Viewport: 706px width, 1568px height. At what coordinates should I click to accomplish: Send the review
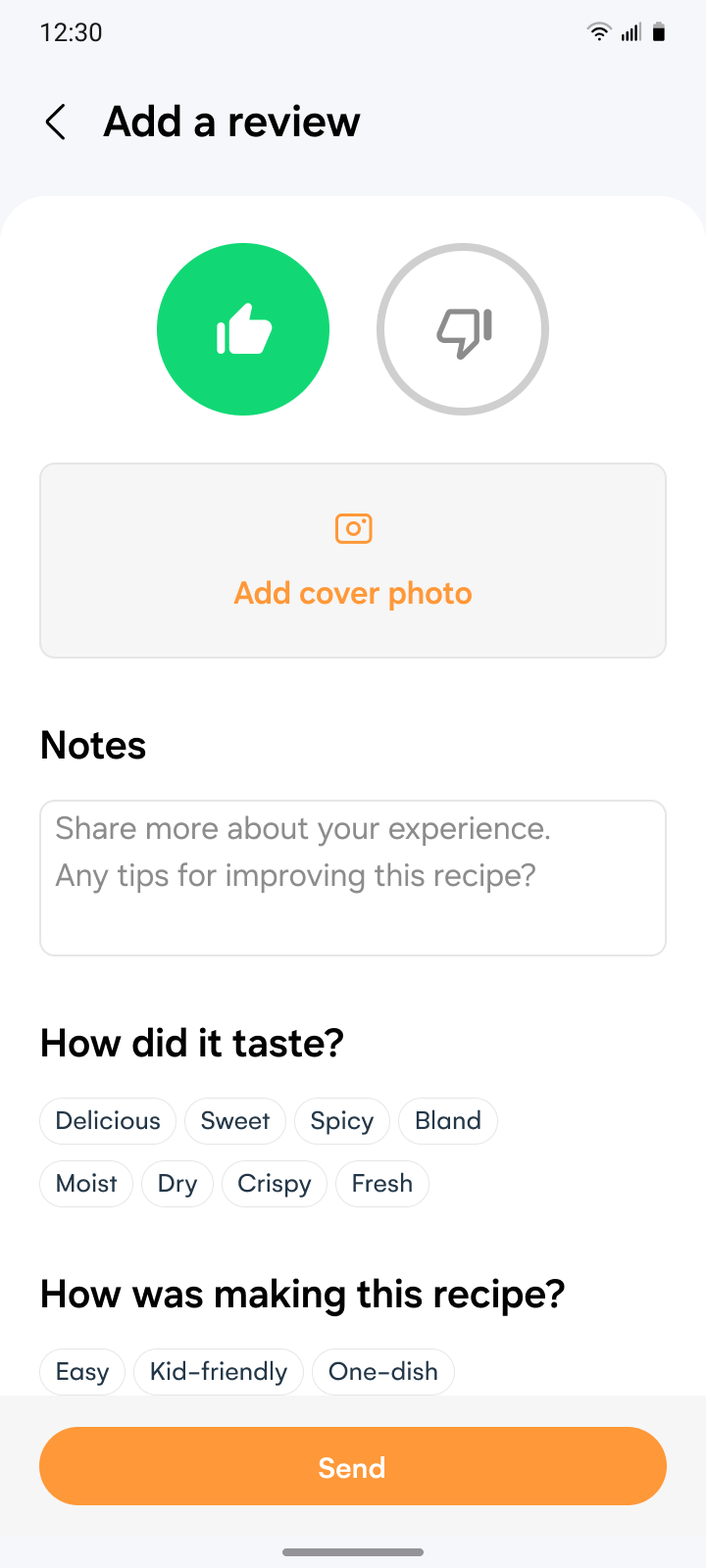click(x=353, y=1466)
